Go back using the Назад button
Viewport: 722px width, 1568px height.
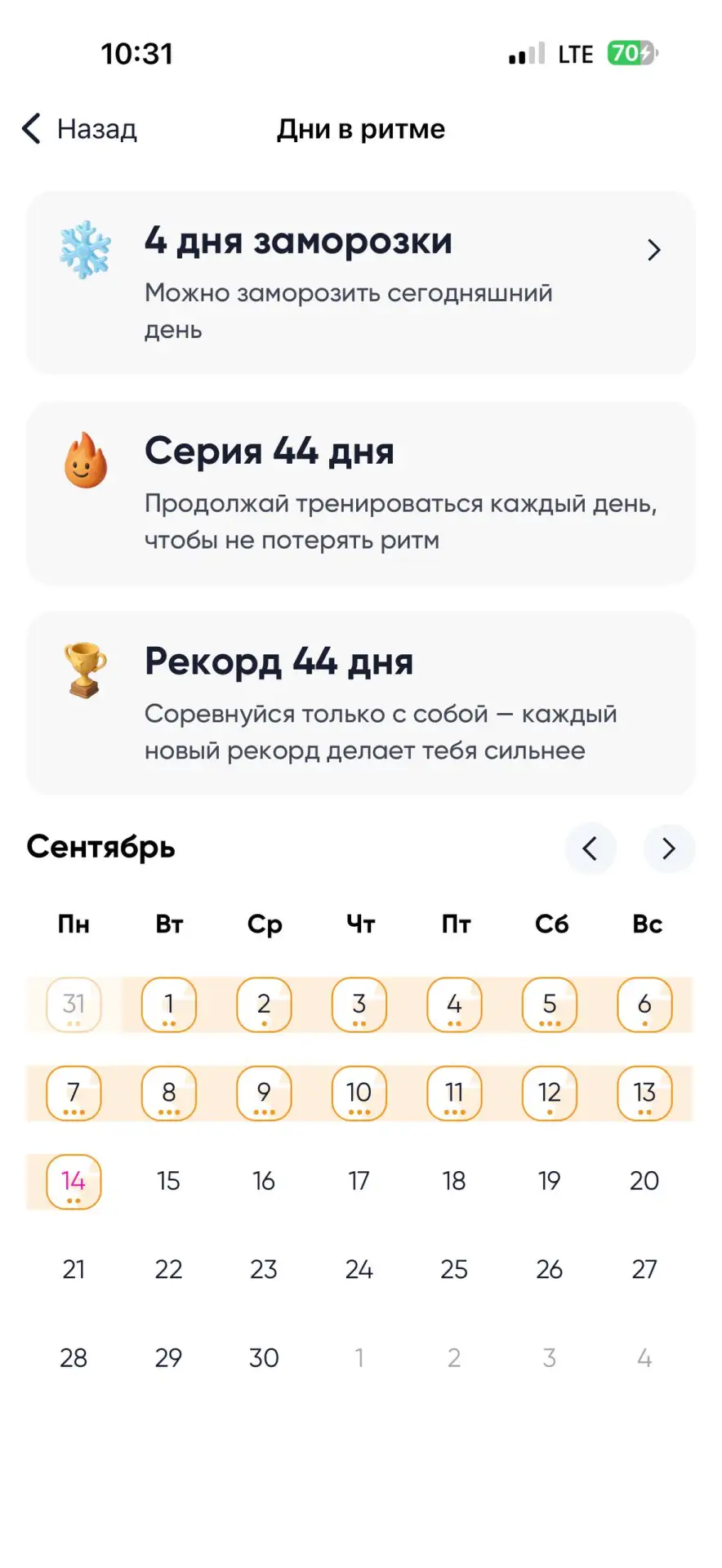(79, 129)
